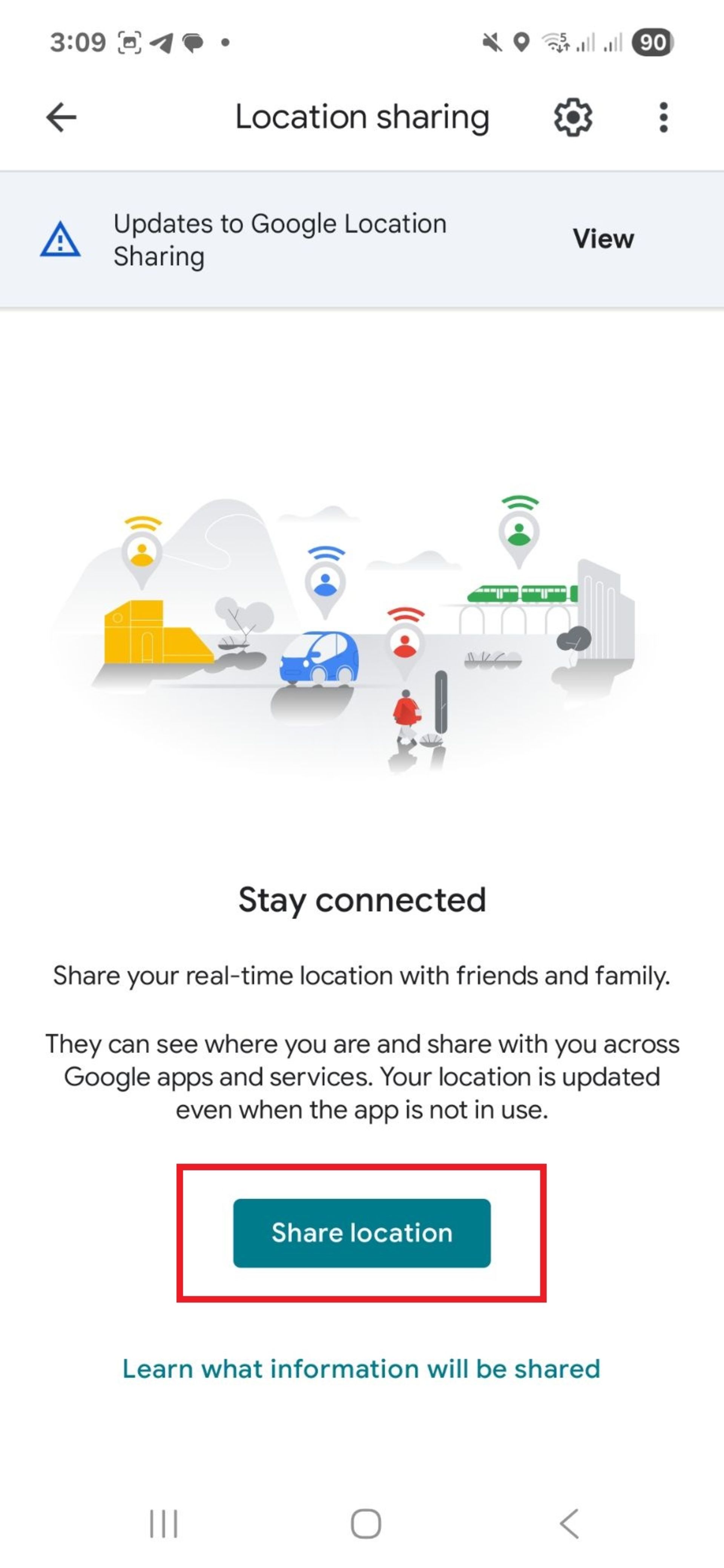Tap the Share location button

pyautogui.click(x=362, y=1233)
